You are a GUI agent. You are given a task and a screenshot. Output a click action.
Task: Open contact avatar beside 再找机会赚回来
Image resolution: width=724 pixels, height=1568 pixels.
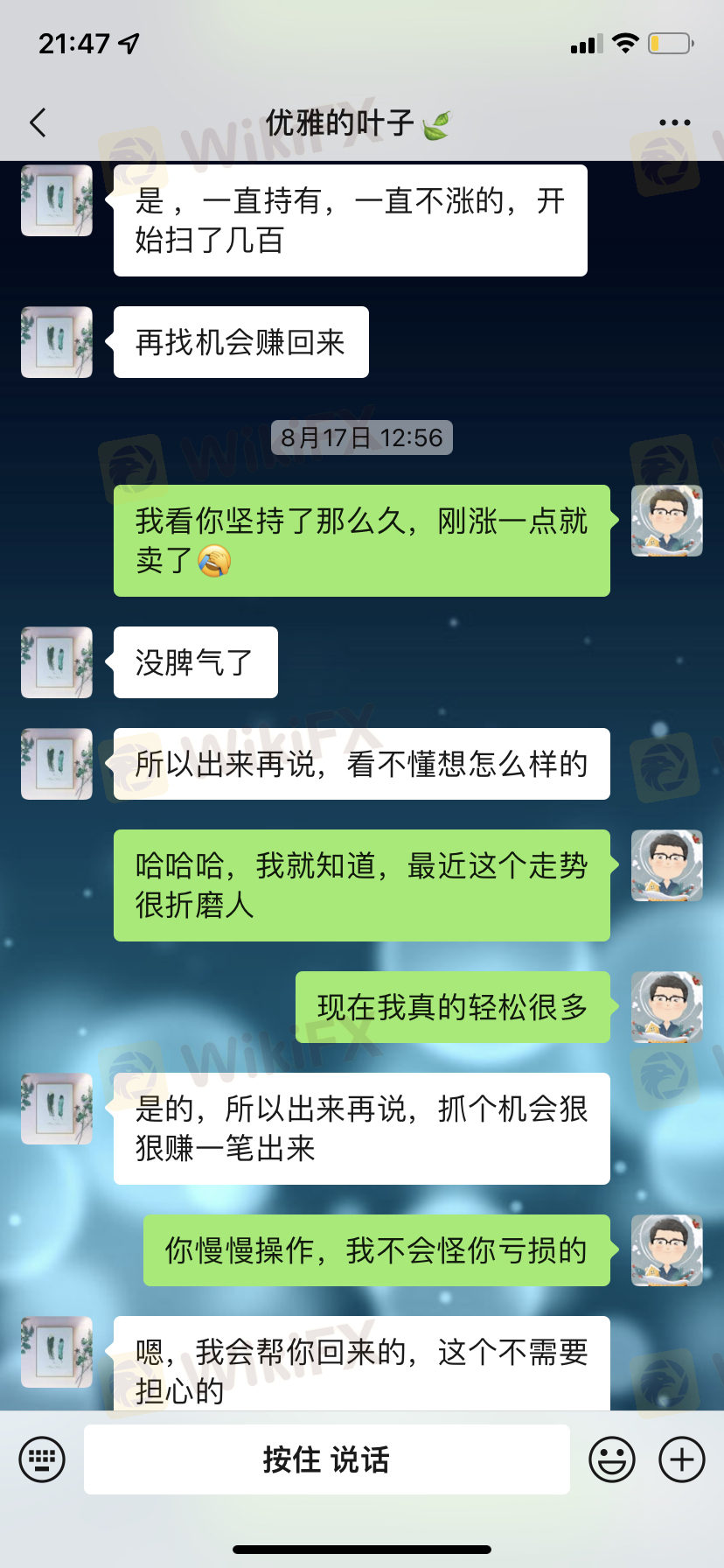pos(57,342)
